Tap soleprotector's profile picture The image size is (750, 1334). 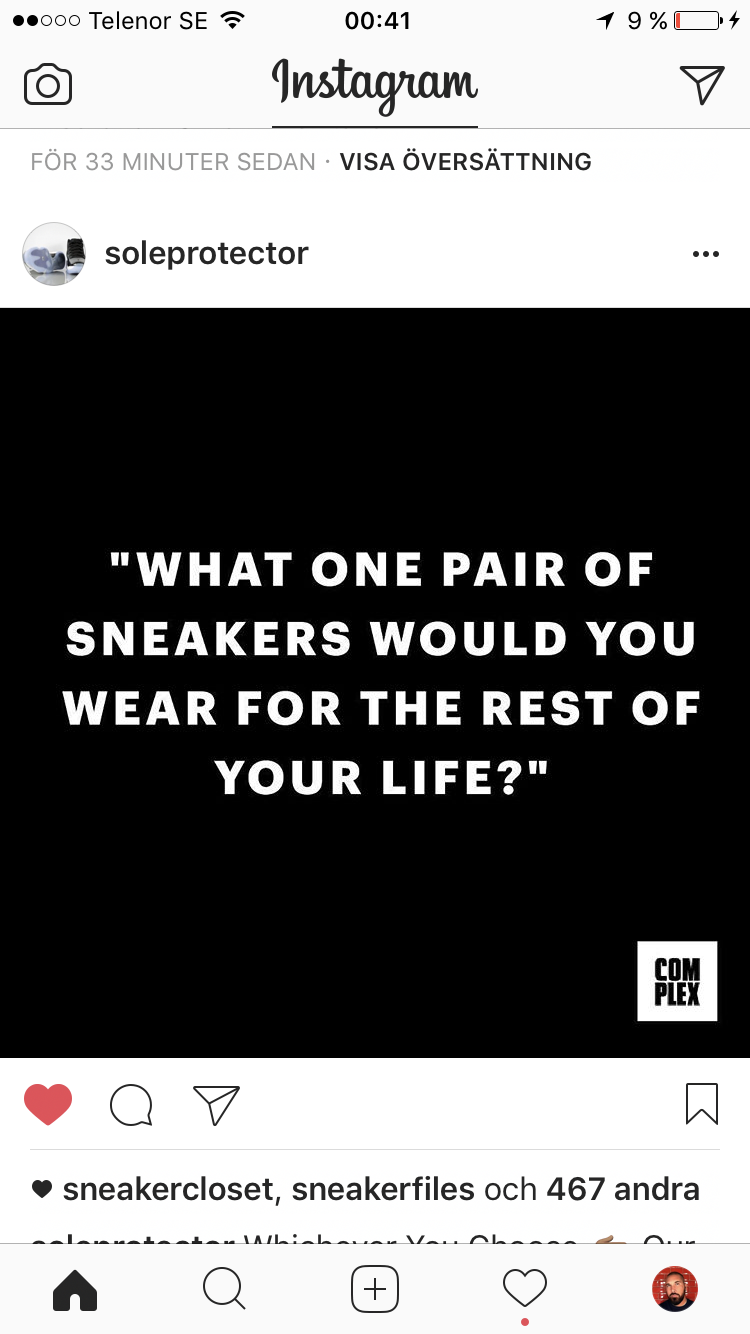coord(54,254)
